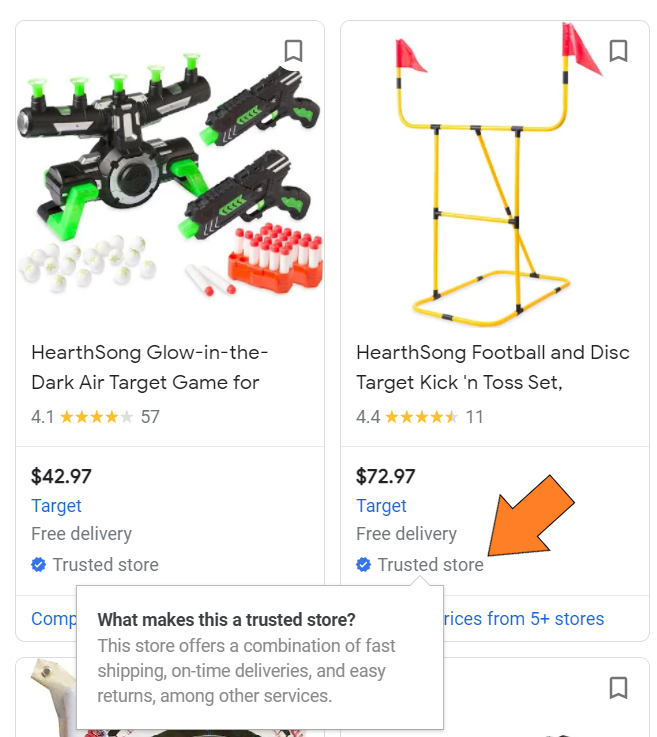Screen dimensions: 657x737
Task: Bookmark the partially visible product at bottom right
Action: coord(618,688)
